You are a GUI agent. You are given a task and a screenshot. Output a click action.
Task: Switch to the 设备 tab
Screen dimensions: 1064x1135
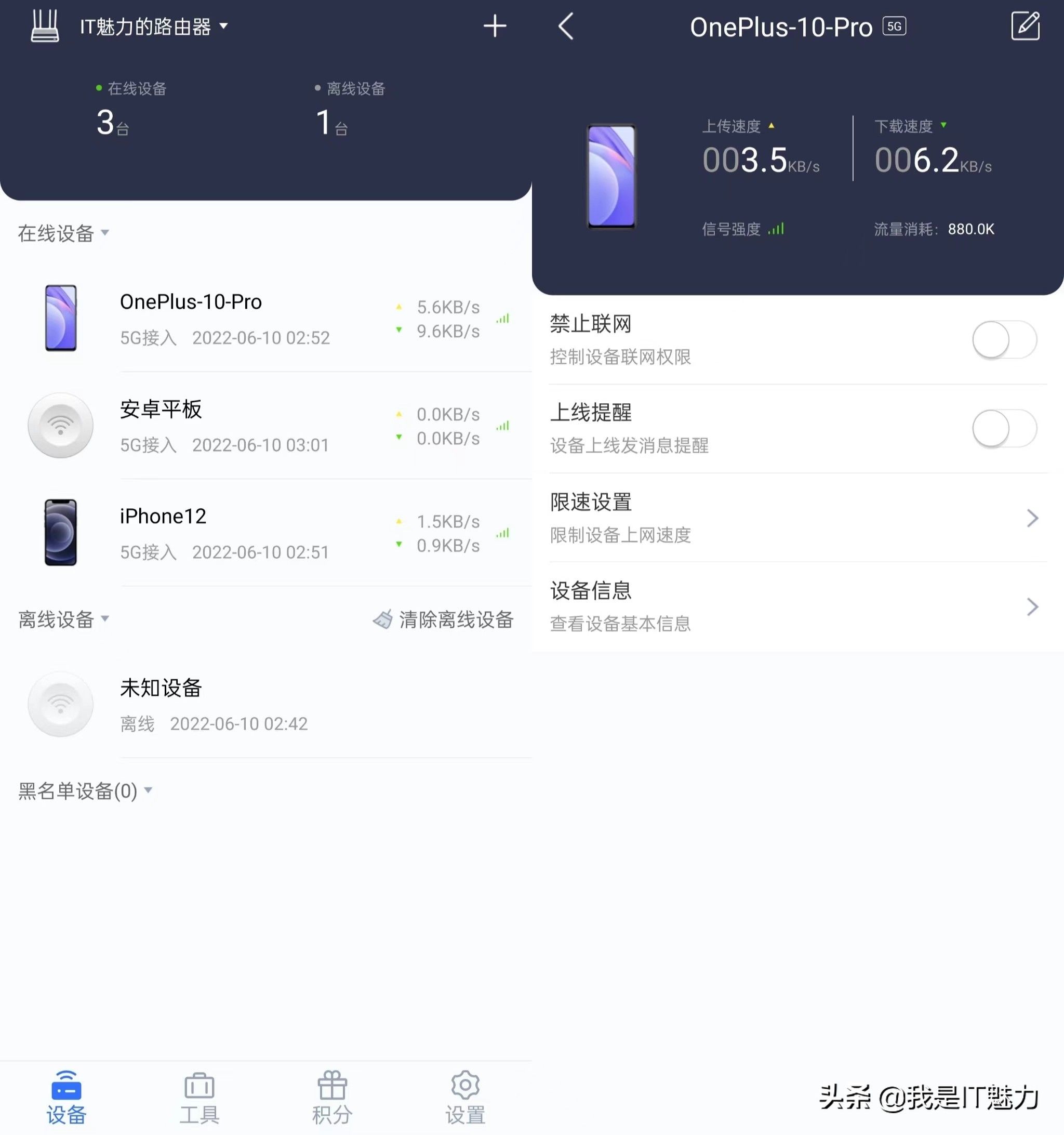pyautogui.click(x=66, y=1099)
